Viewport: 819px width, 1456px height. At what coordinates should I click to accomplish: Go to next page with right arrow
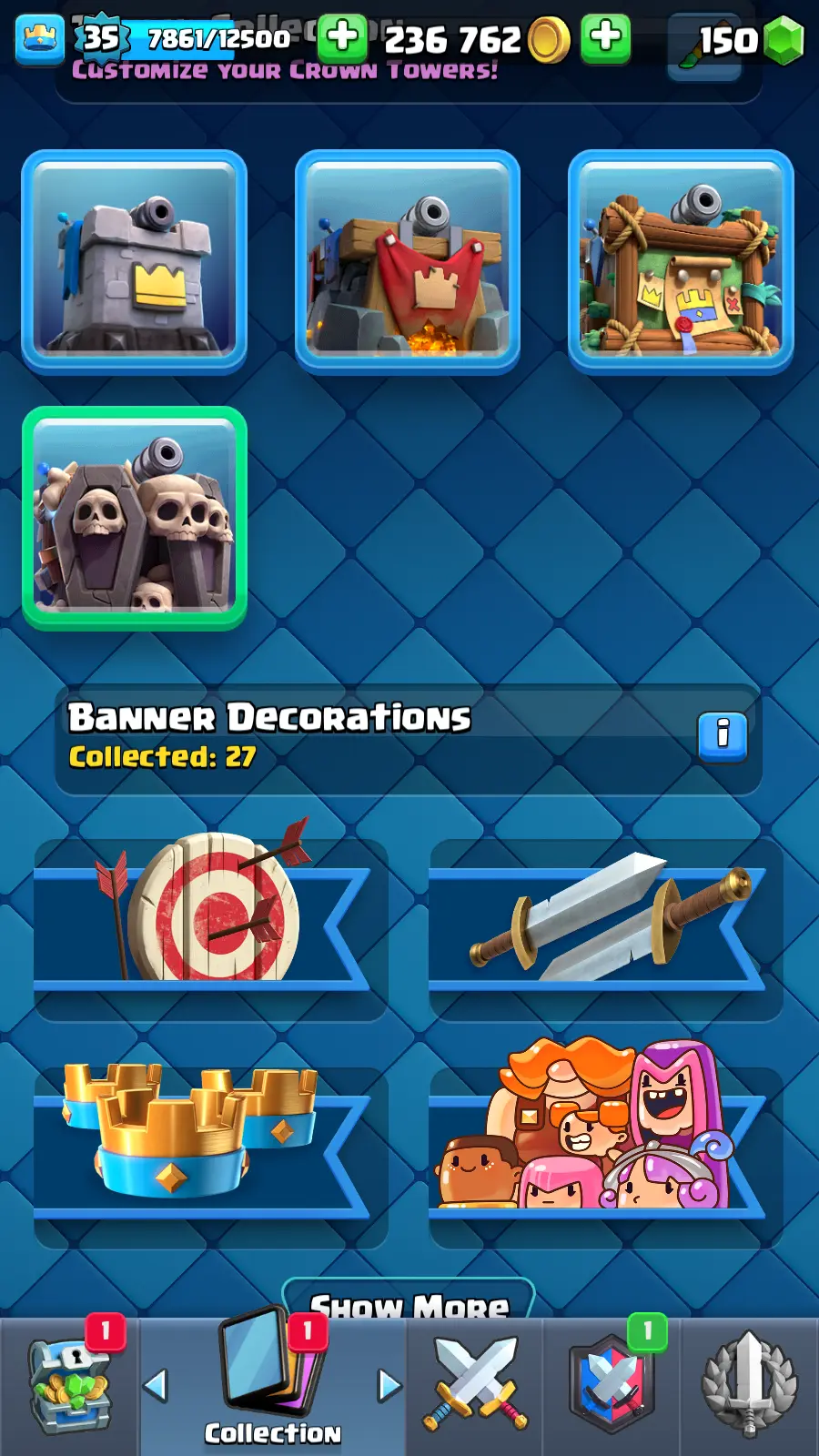389,1386
